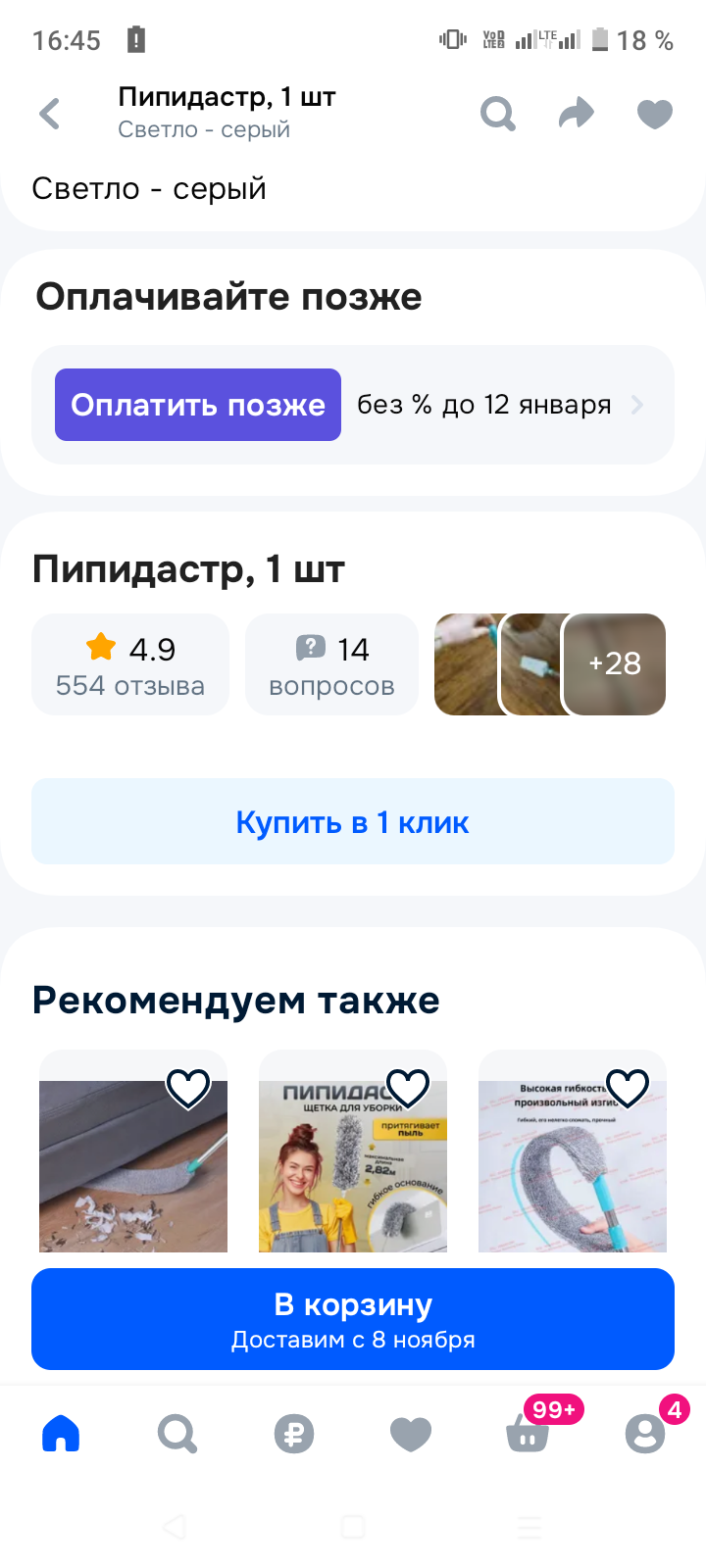Share this product
The image size is (706, 1568).
[x=577, y=114]
